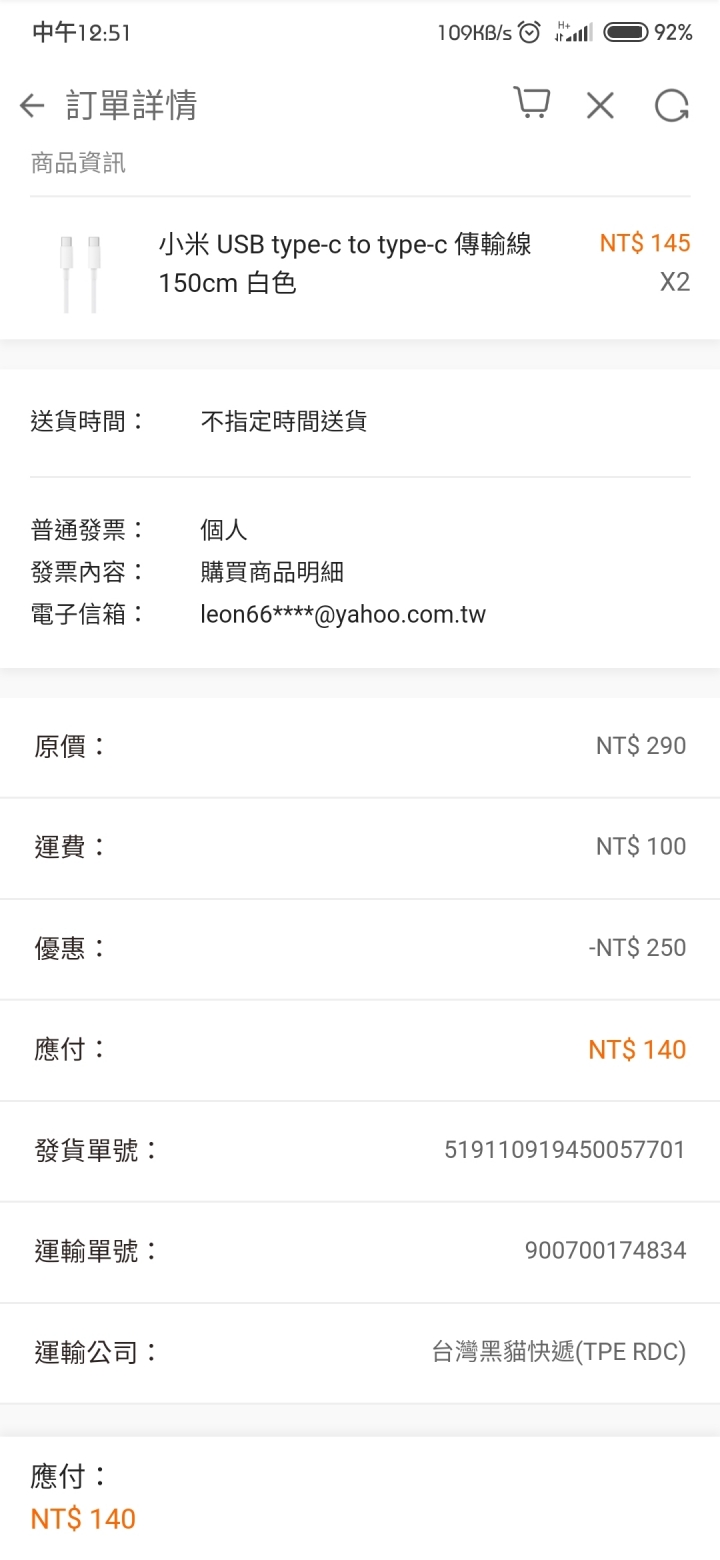The height and width of the screenshot is (1560, 720).
Task: Open the 小米 USB type-c 傳輸線 product
Action: pyautogui.click(x=360, y=264)
